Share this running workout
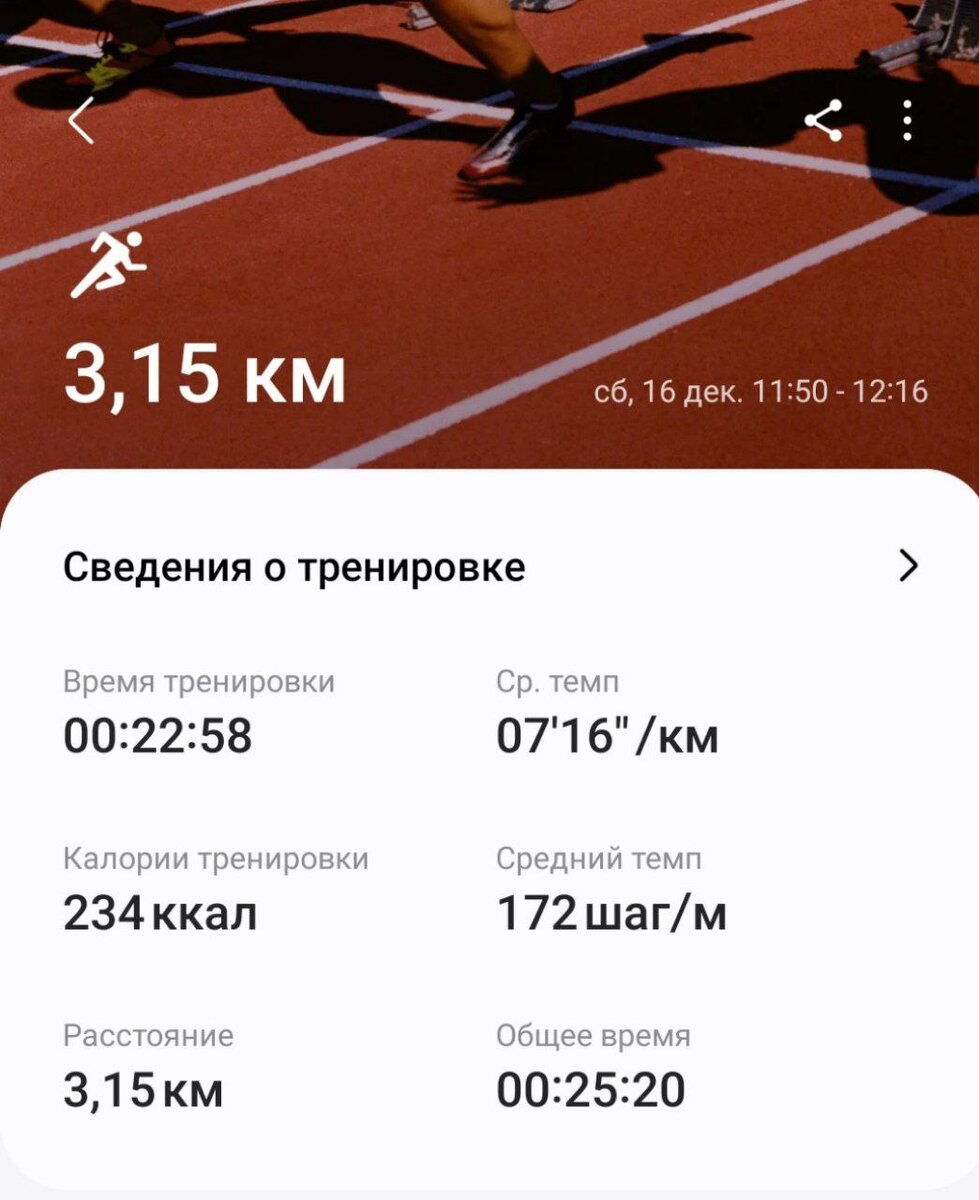 (824, 121)
